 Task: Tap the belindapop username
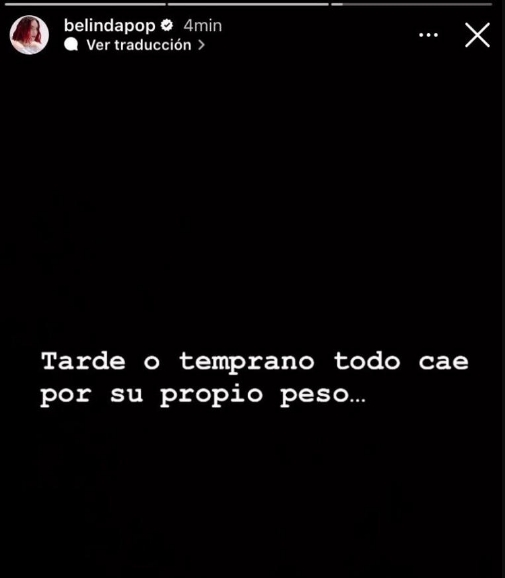point(110,26)
